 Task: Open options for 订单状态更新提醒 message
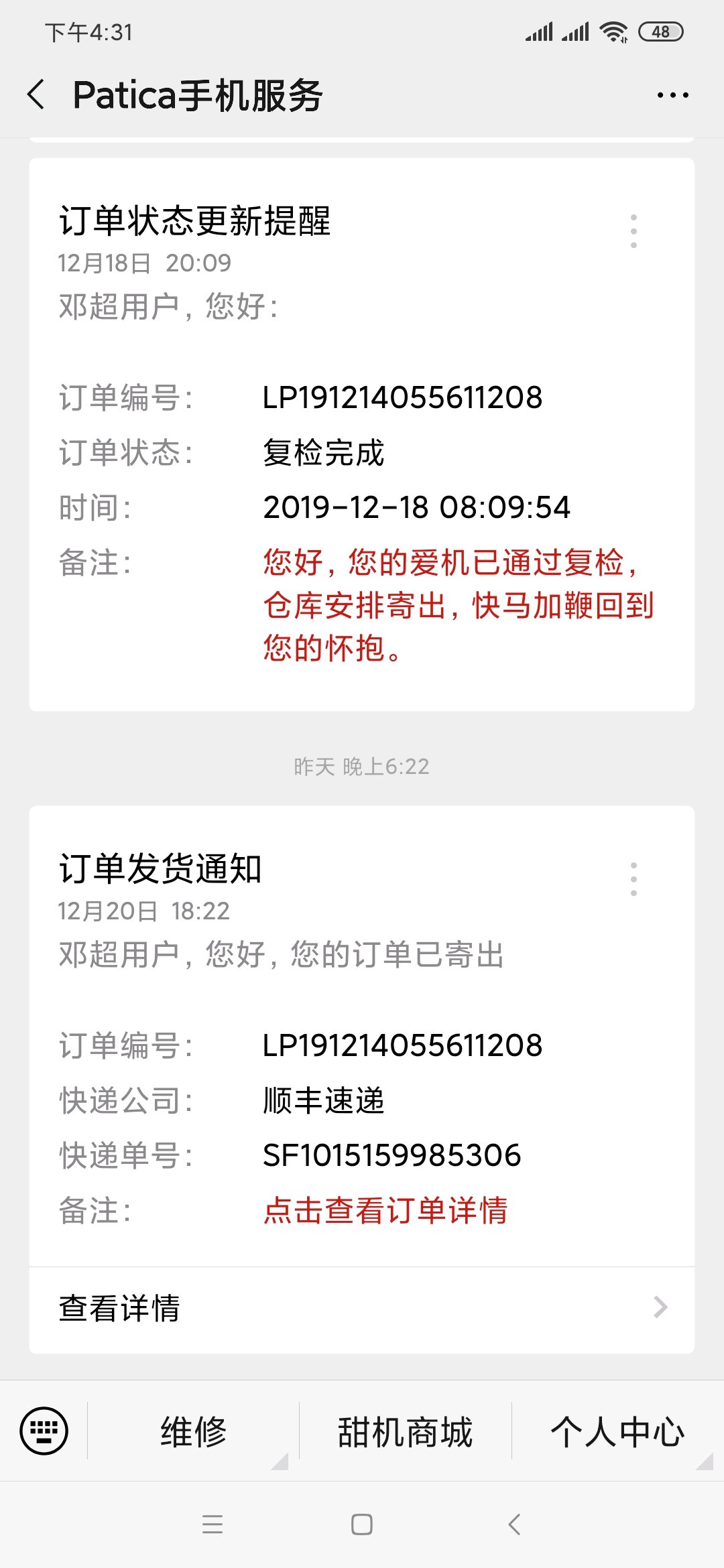pyautogui.click(x=633, y=231)
